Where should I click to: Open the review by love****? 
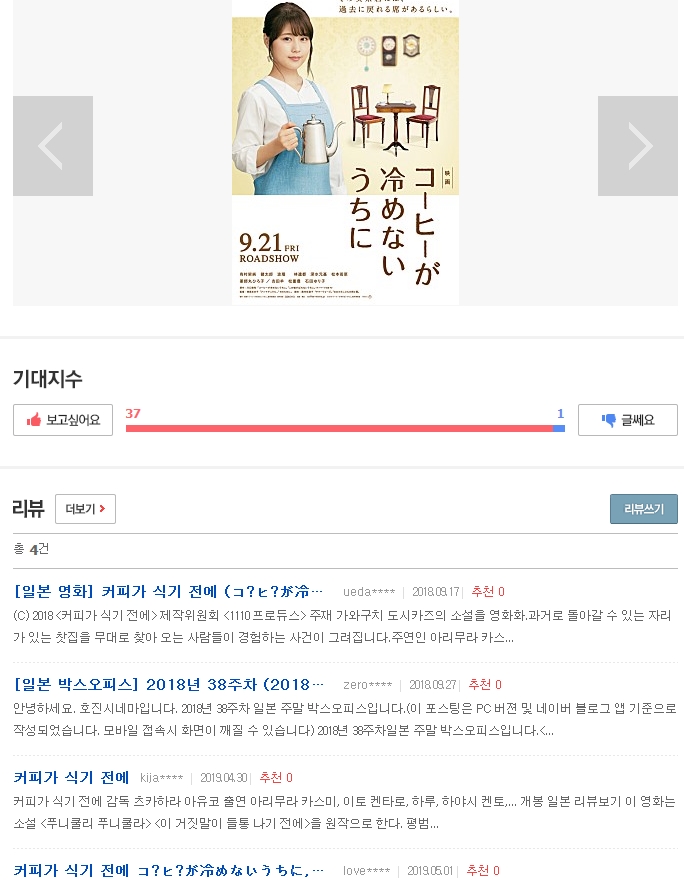coord(168,871)
